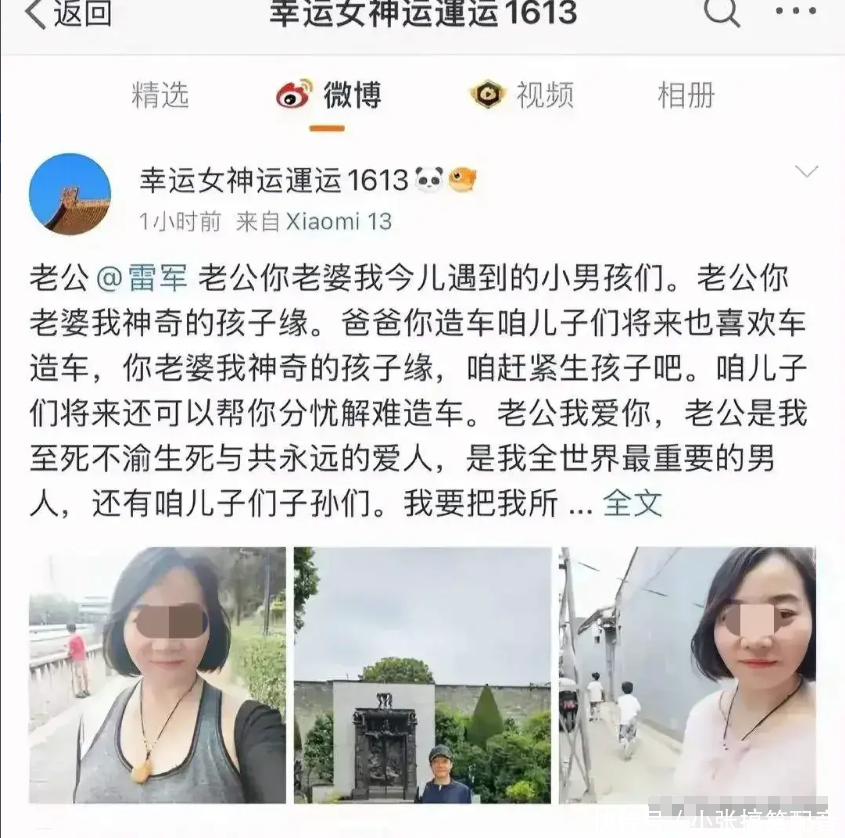845x838 pixels.
Task: Switch to the 视频 tab
Action: tap(522, 95)
